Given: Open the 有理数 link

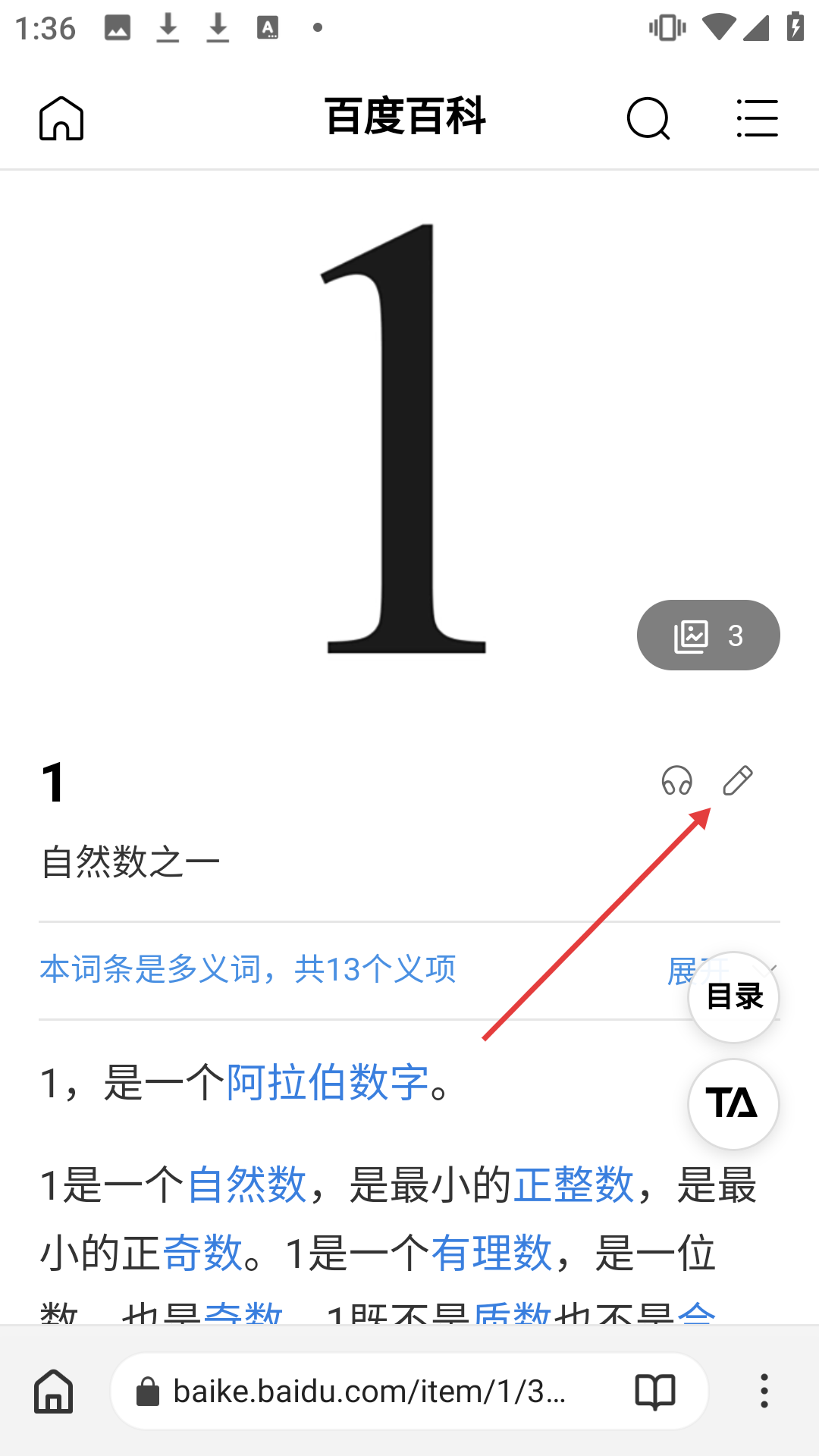Looking at the screenshot, I should click(x=491, y=1253).
